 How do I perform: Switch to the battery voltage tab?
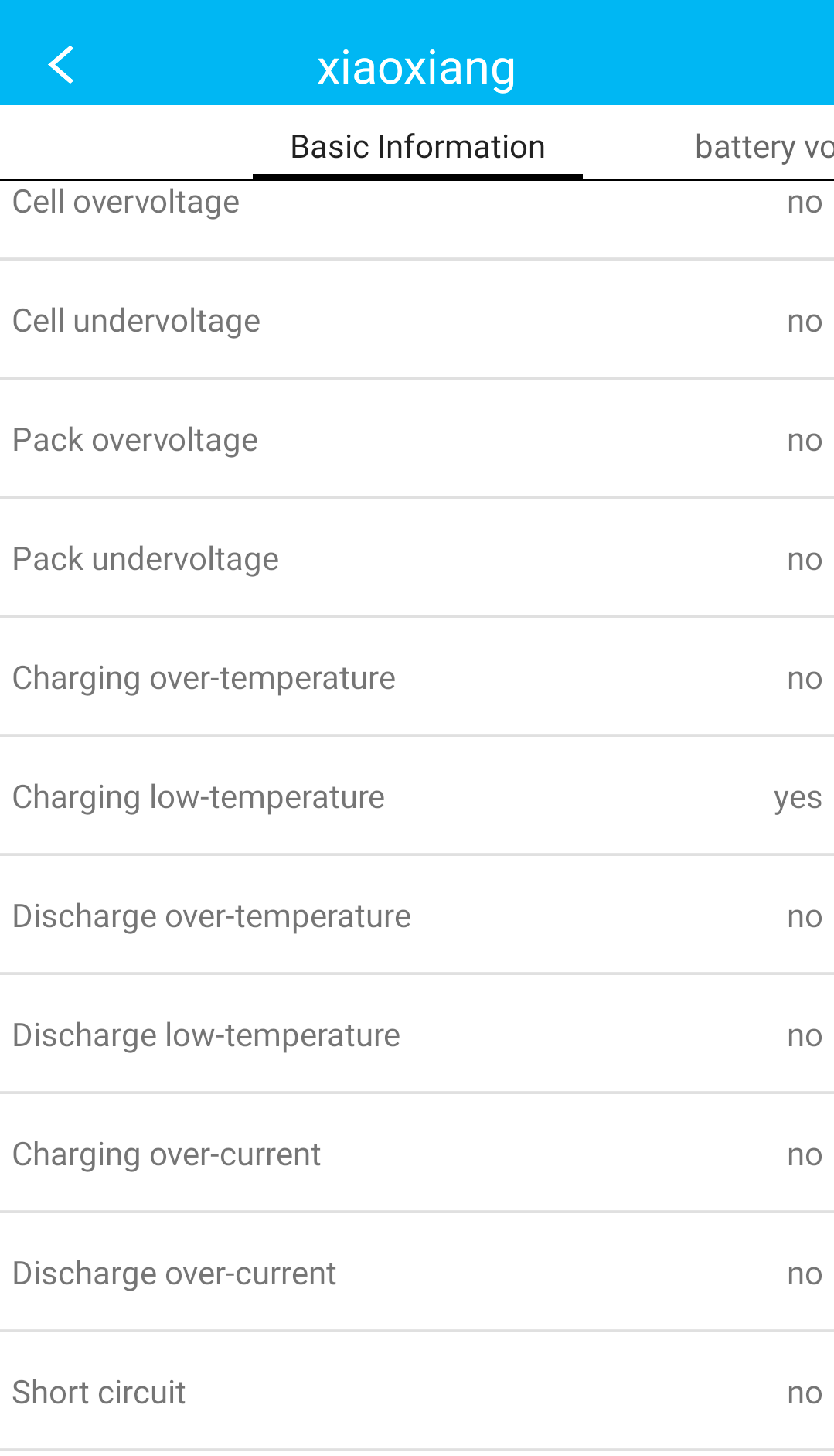[763, 147]
